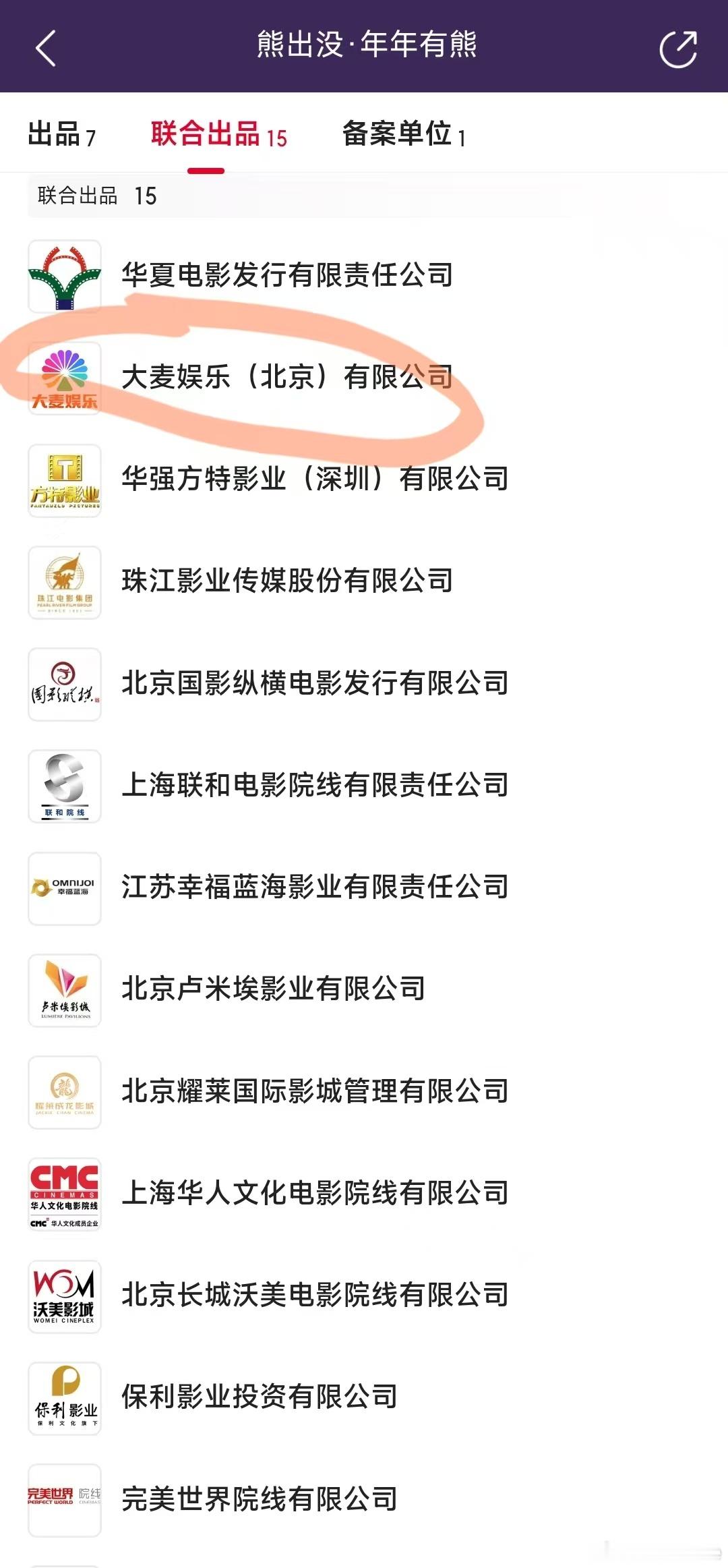Open 华强方特影业（深圳）有限公司 company page
This screenshot has width=728, height=1568.
[x=317, y=480]
